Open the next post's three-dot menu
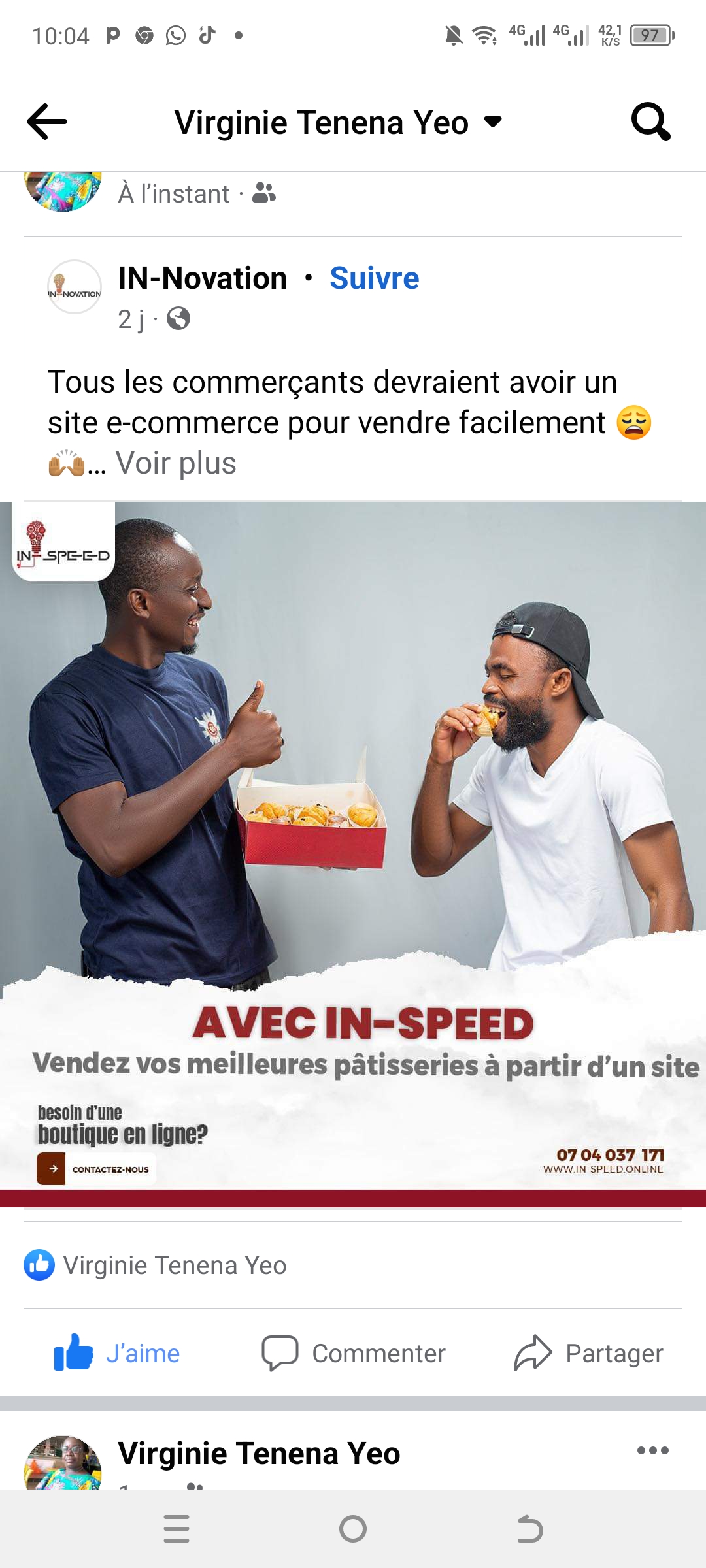Viewport: 706px width, 1568px height. click(x=652, y=1450)
